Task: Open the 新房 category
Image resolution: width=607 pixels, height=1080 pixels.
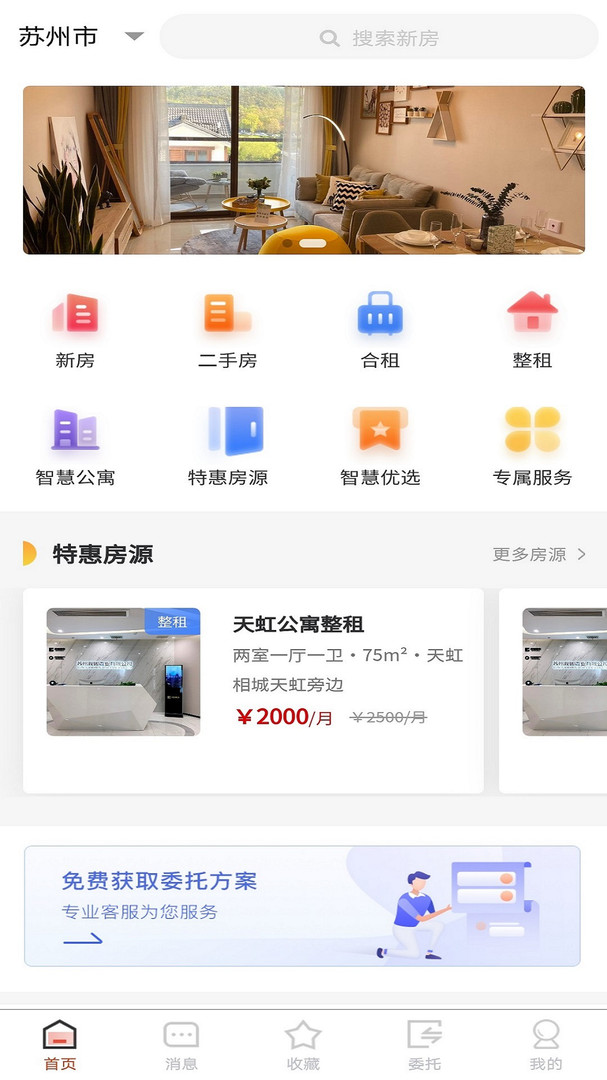Action: (x=75, y=331)
